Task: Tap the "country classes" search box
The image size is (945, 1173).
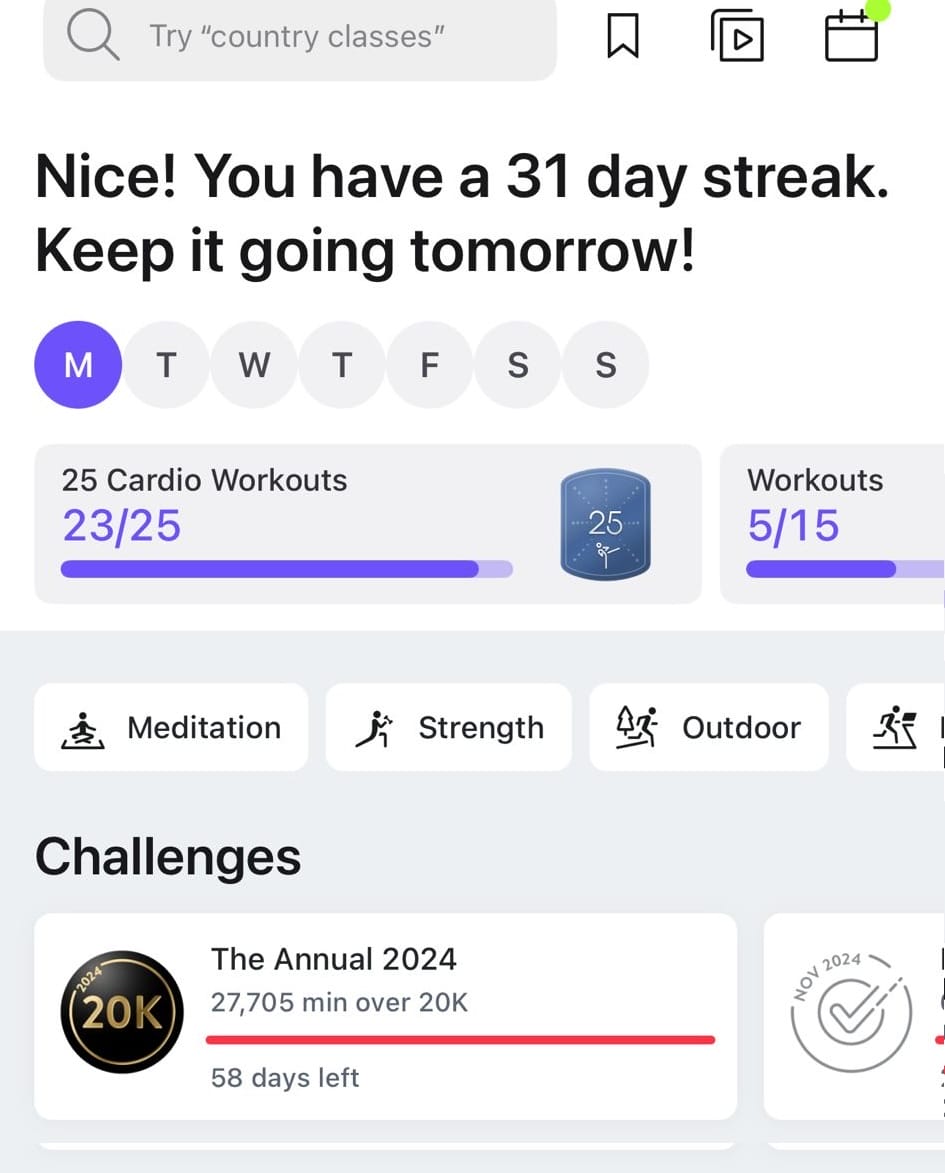Action: tap(298, 38)
